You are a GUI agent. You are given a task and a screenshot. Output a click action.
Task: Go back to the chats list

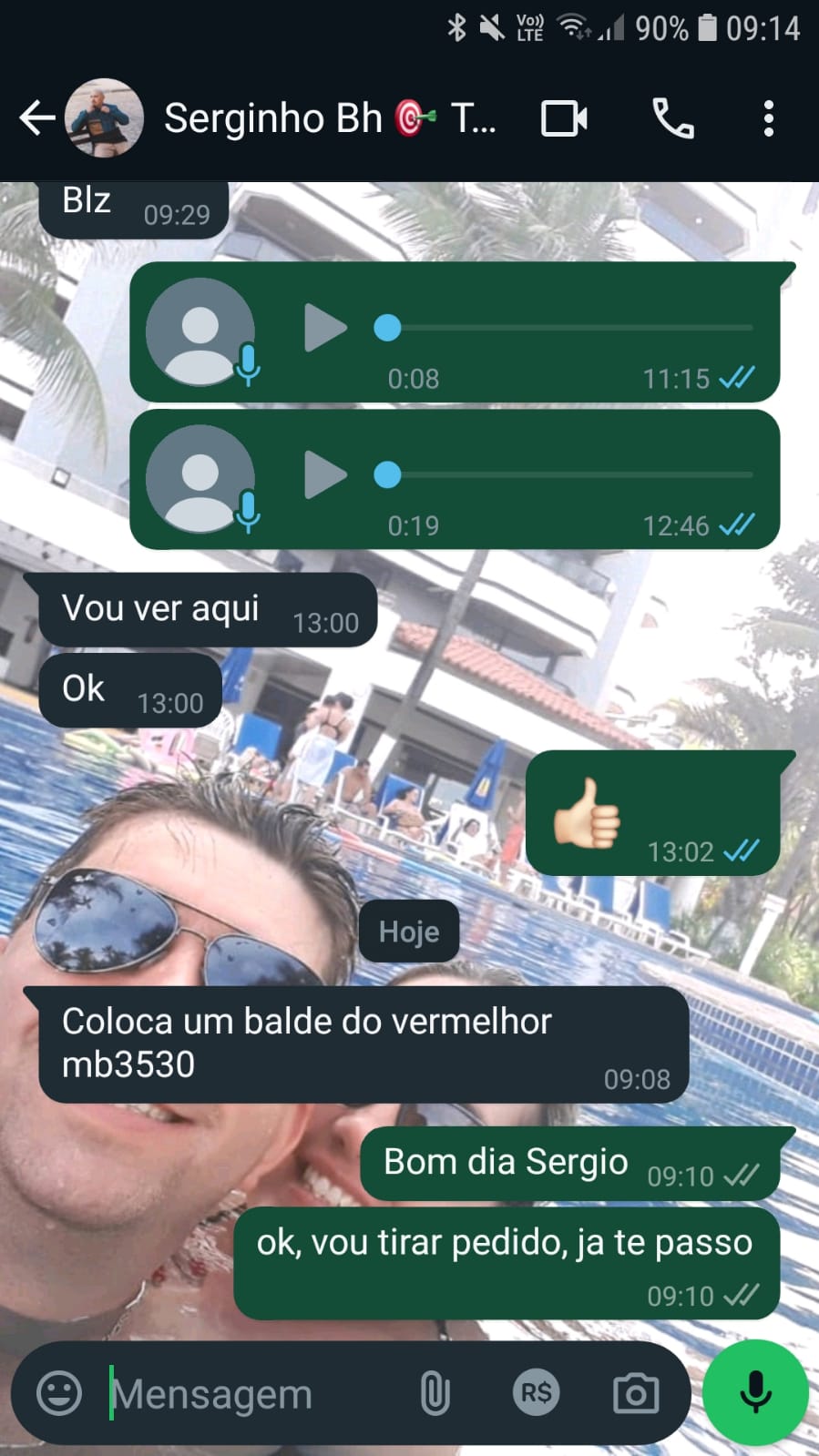click(x=36, y=118)
